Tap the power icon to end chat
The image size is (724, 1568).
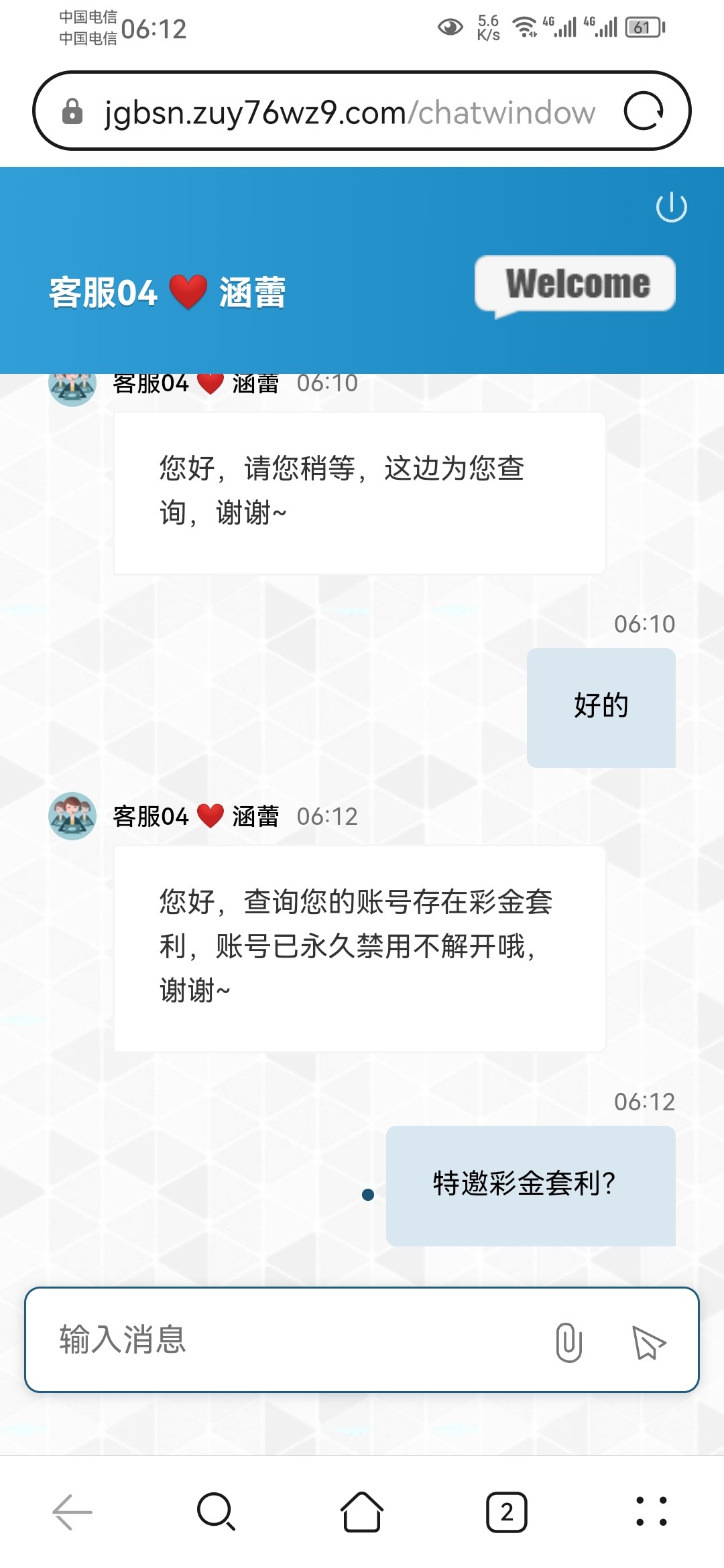point(671,207)
